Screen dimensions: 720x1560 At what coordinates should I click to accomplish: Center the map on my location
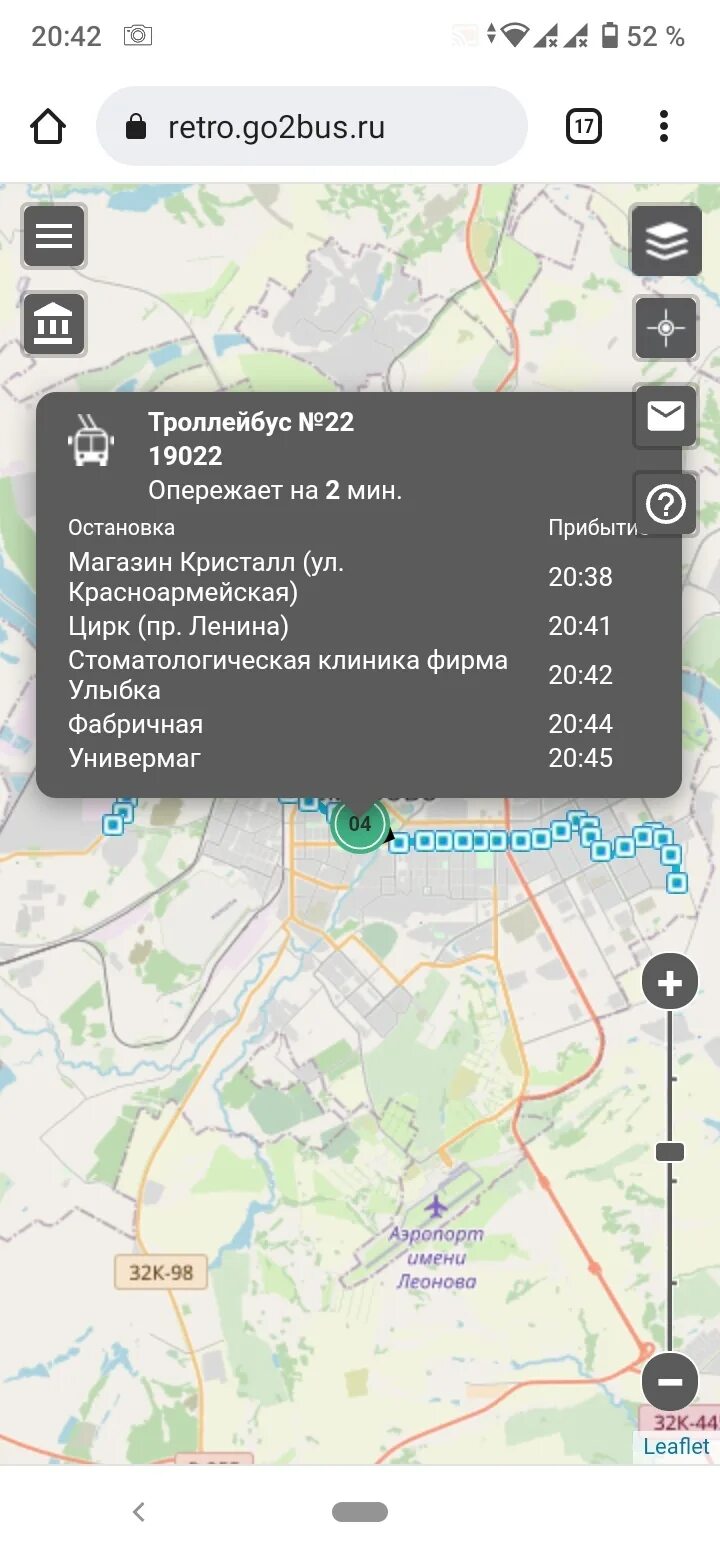(x=666, y=328)
